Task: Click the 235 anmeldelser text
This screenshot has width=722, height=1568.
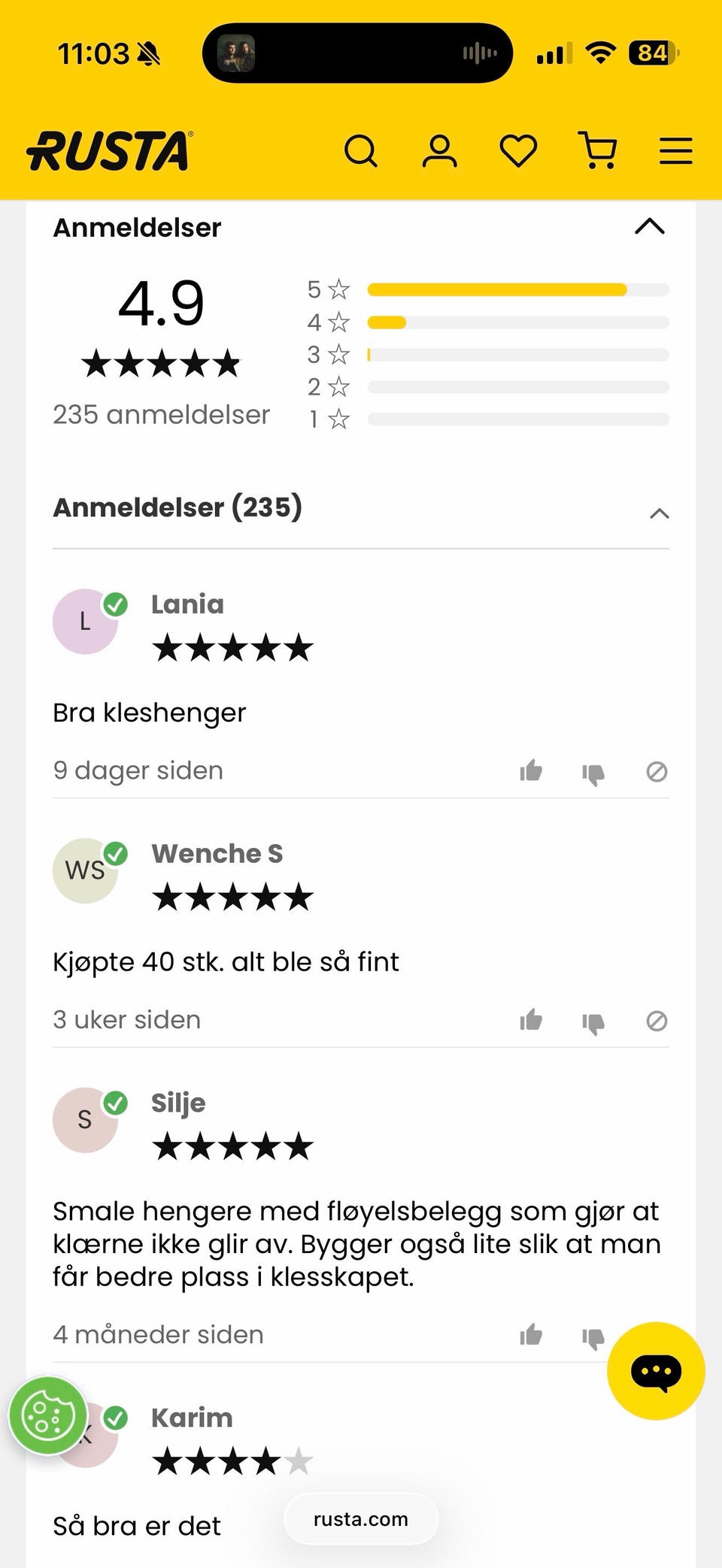Action: point(162,414)
